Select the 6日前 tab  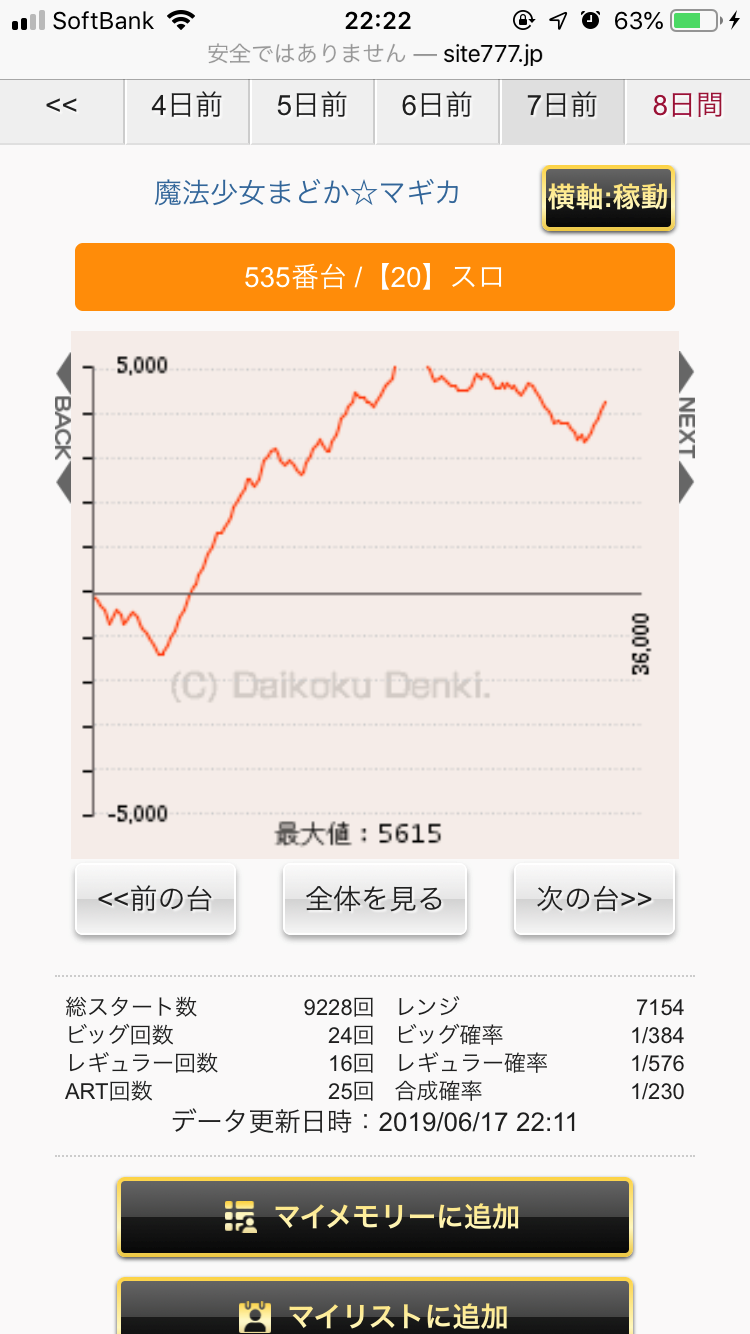436,107
